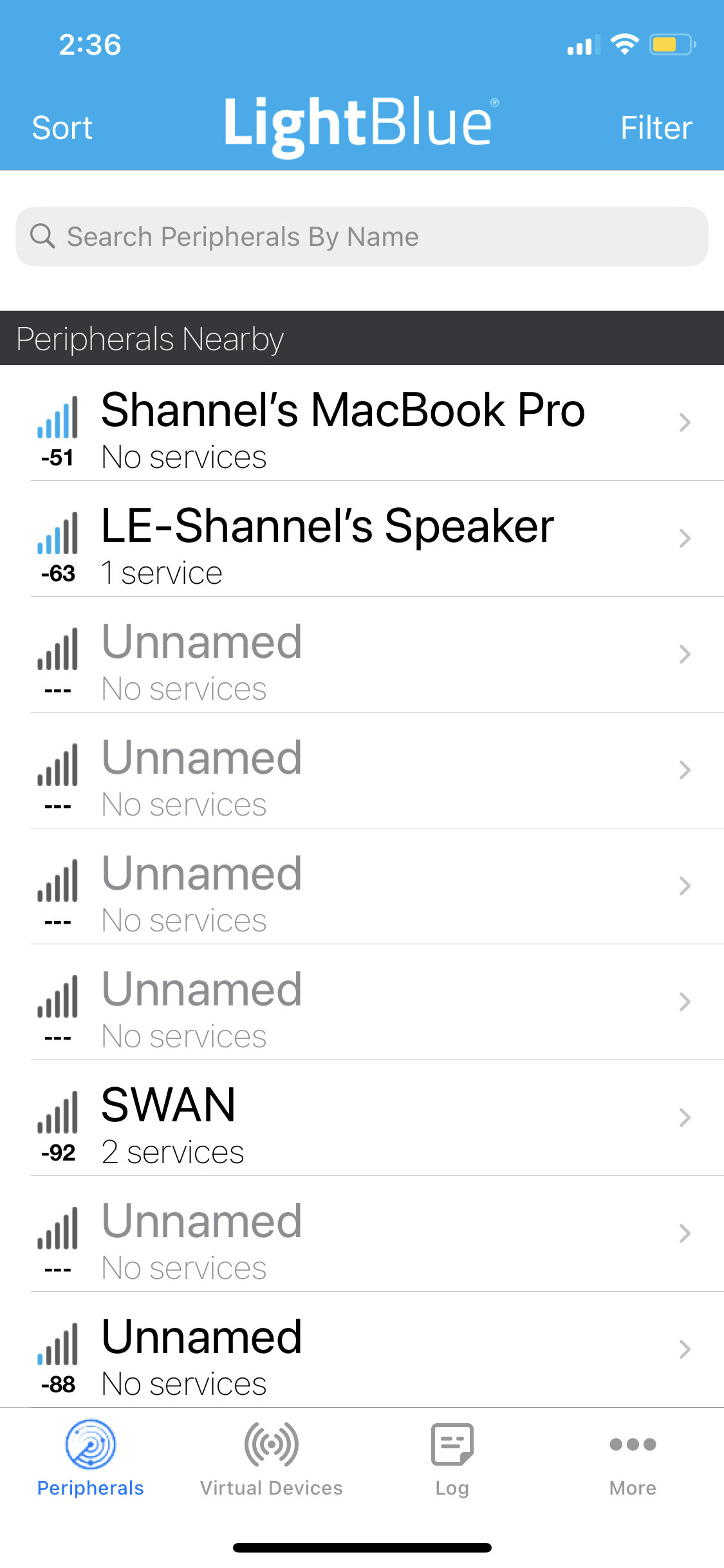The image size is (724, 1568).
Task: Open the Filter settings
Action: click(x=655, y=127)
